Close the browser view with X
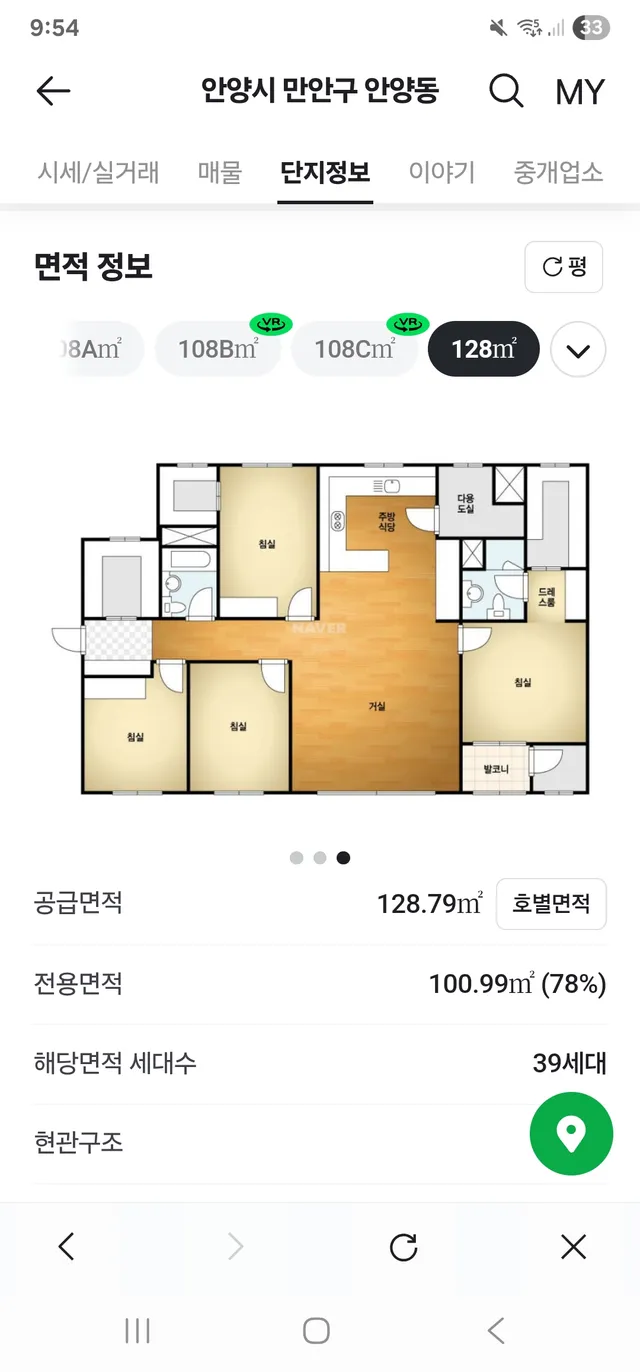Image resolution: width=640 pixels, height=1372 pixels. pos(573,1246)
